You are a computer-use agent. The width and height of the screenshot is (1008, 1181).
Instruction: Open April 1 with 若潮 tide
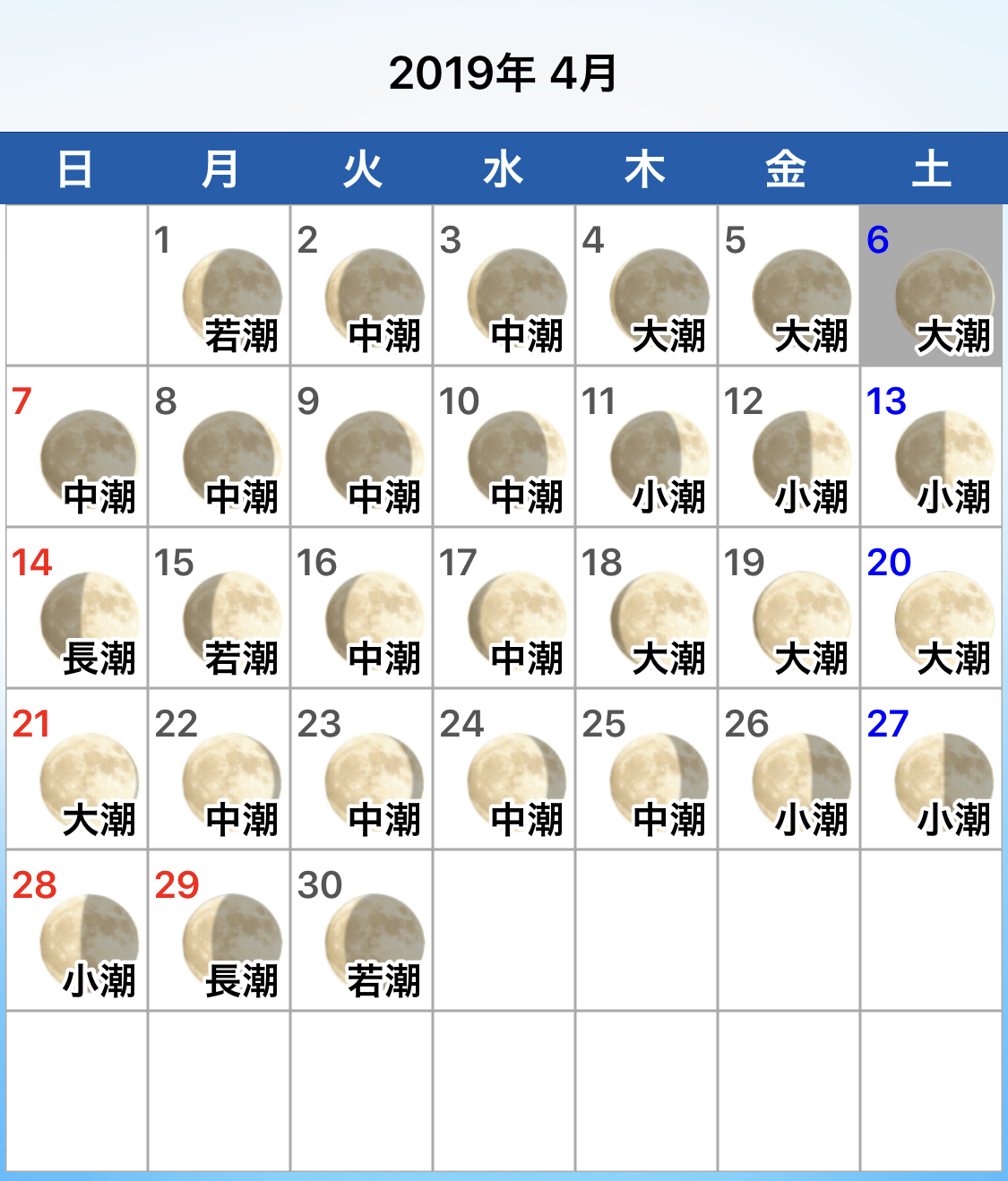click(219, 285)
